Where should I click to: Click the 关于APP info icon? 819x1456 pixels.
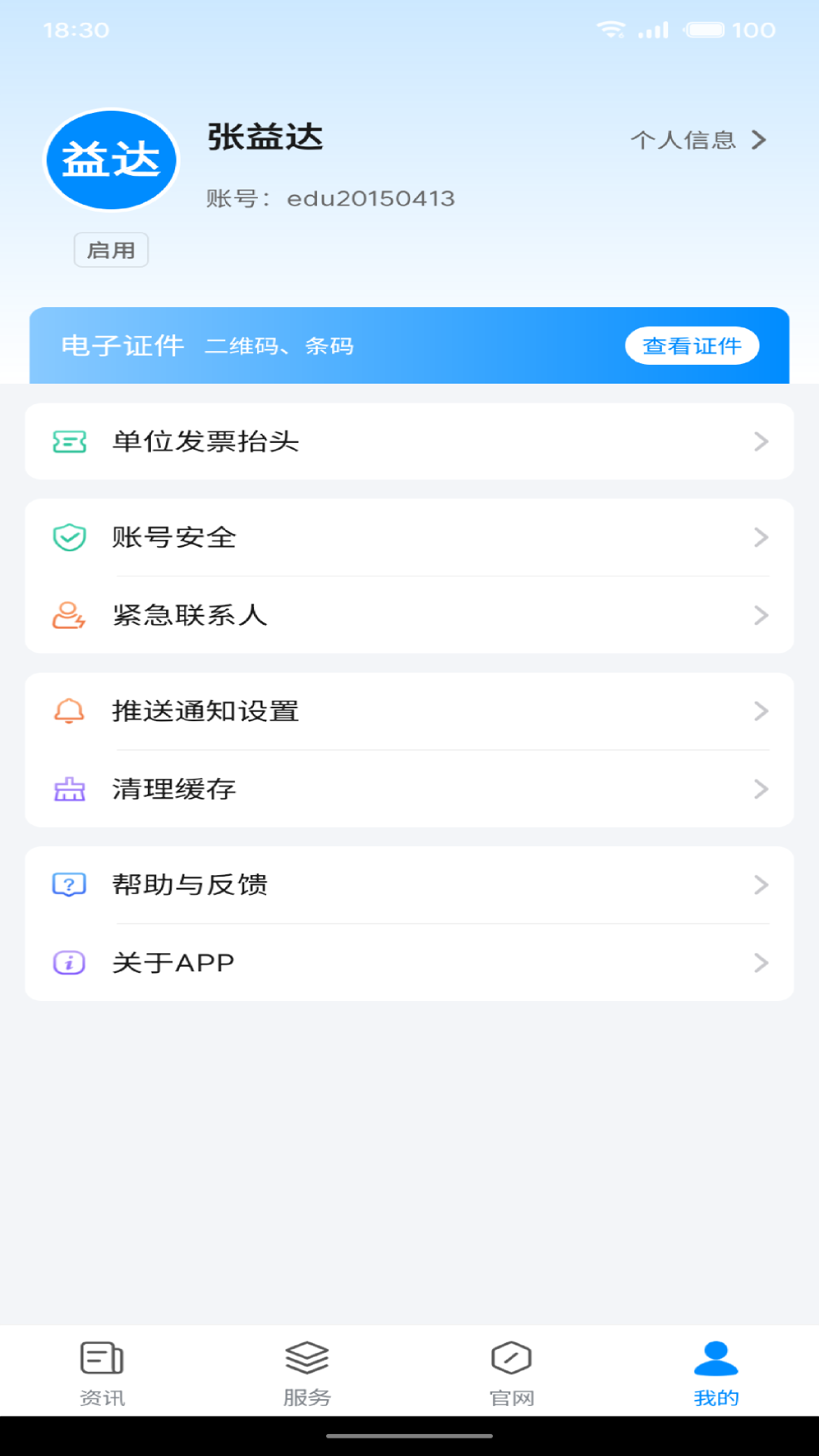pos(69,962)
